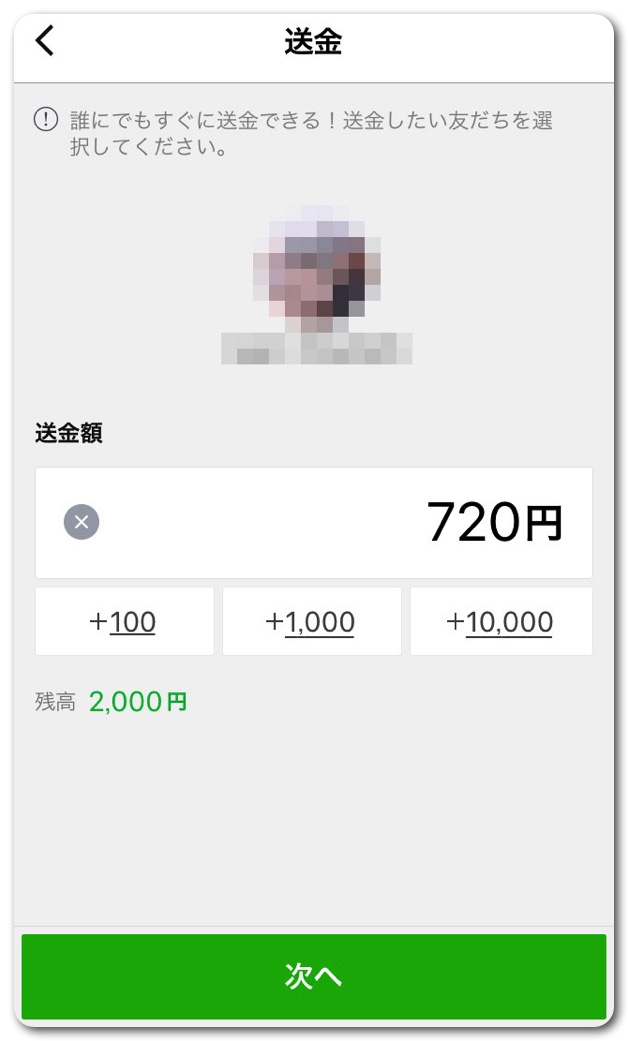
Task: Add +10,000 to the amount
Action: (x=501, y=622)
